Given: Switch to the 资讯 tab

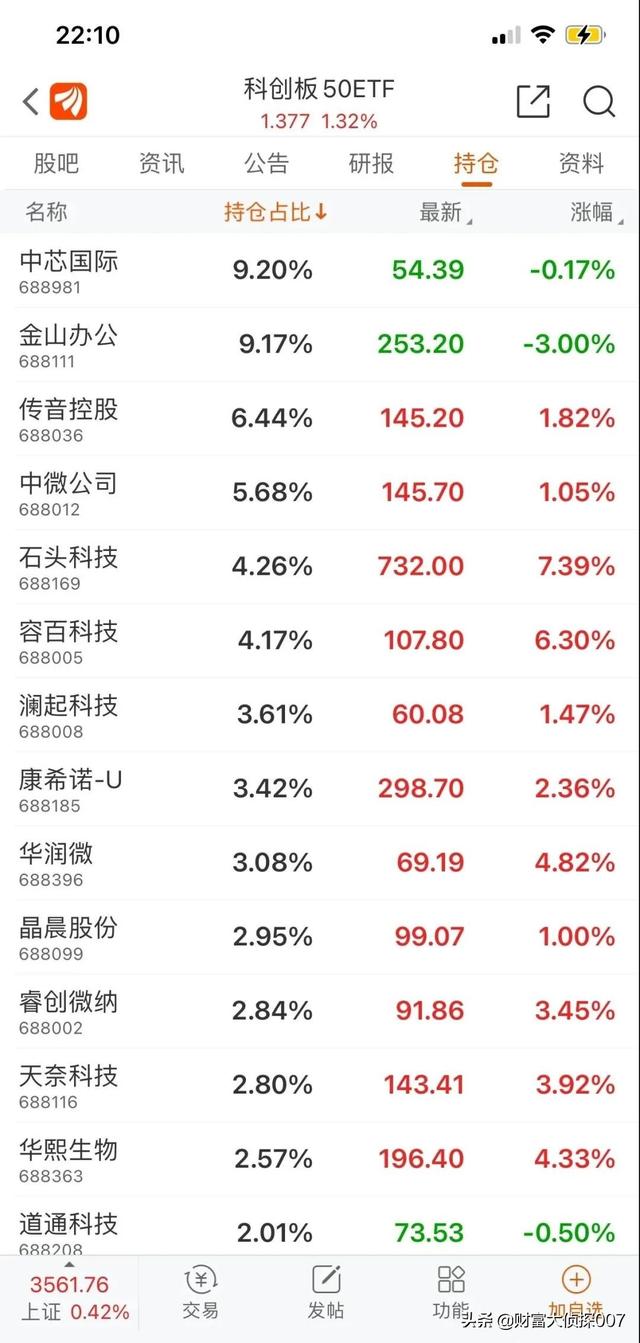Looking at the screenshot, I should tap(161, 163).
